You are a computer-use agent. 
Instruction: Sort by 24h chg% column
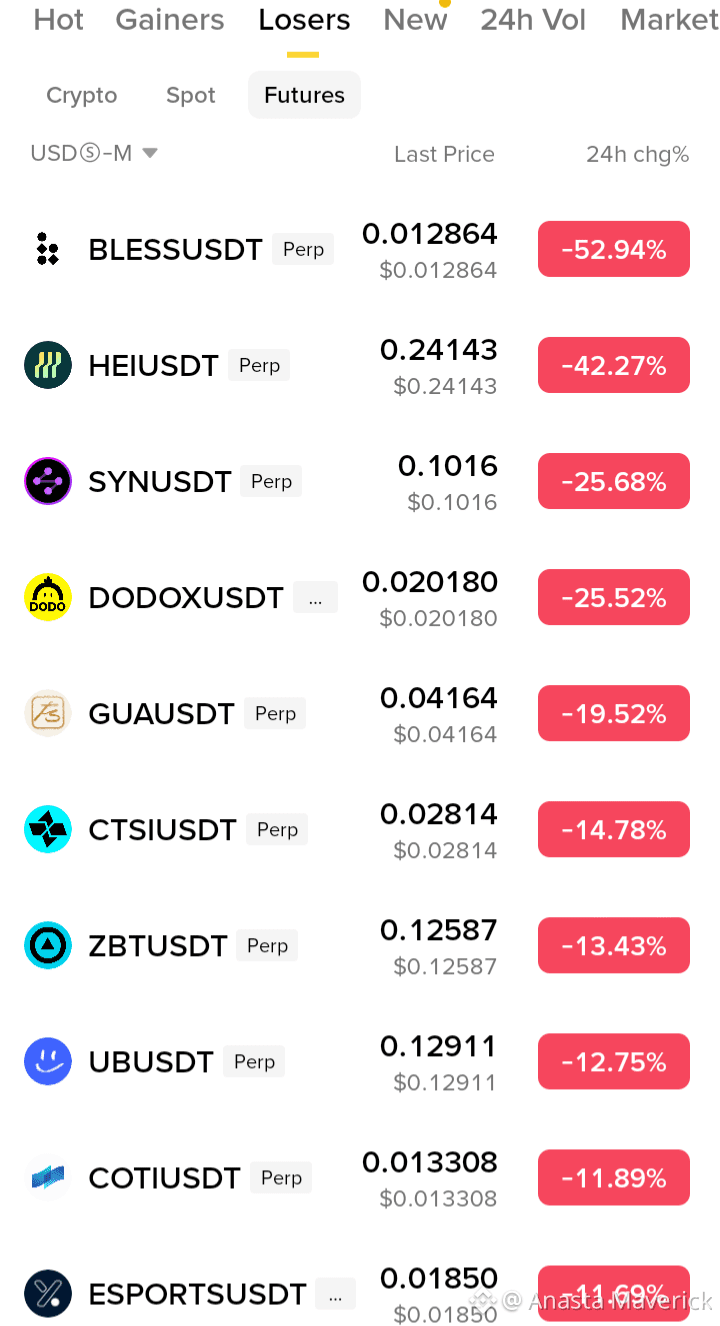click(x=637, y=154)
